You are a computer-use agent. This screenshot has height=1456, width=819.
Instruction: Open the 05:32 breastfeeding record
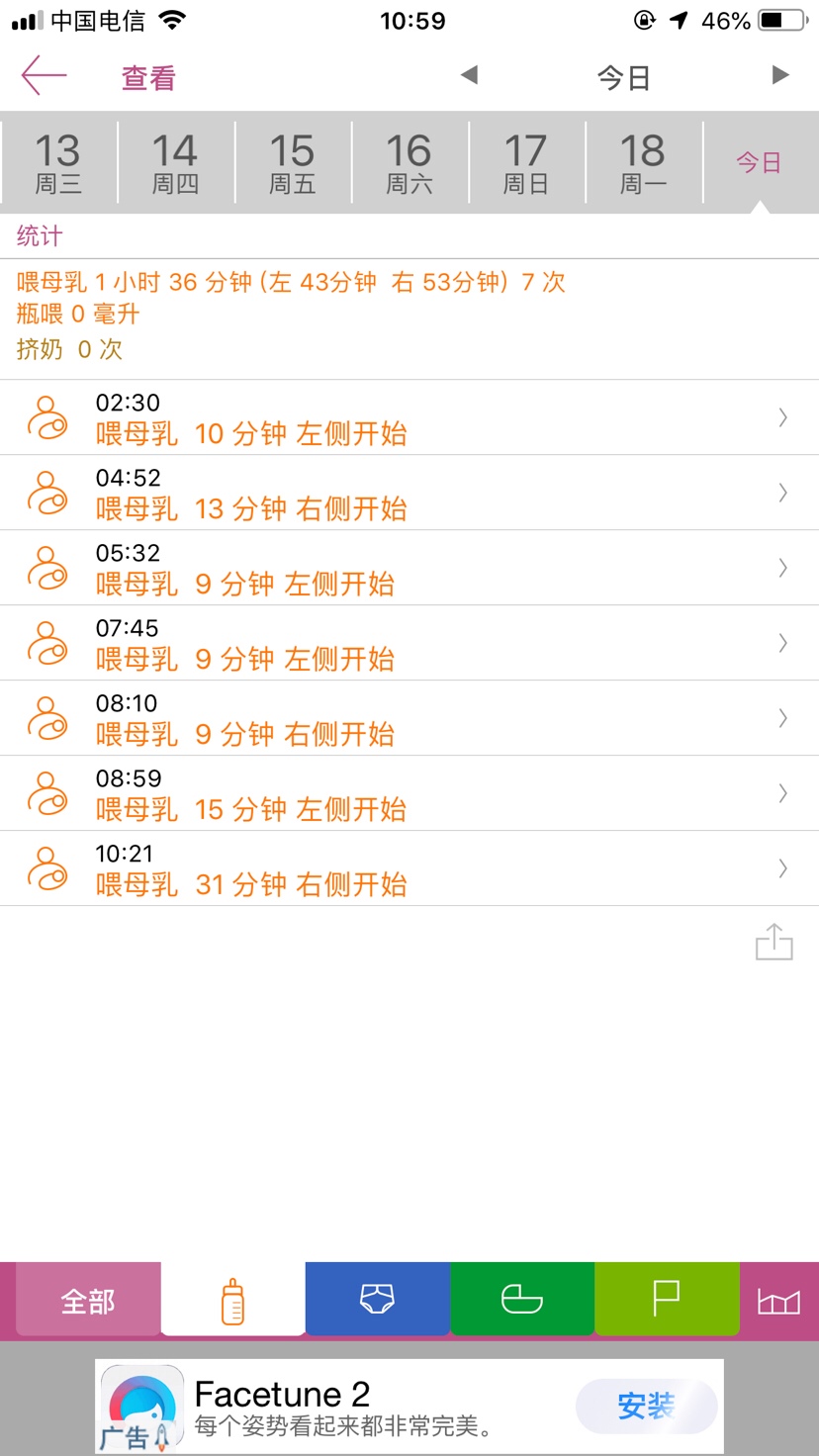click(409, 568)
